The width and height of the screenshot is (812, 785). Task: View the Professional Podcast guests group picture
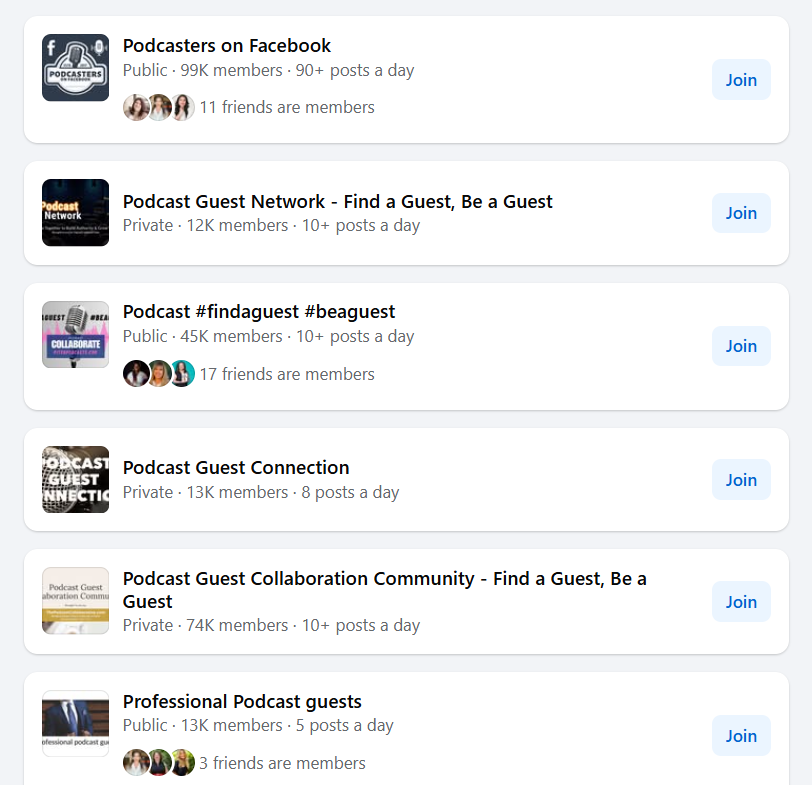click(x=75, y=724)
